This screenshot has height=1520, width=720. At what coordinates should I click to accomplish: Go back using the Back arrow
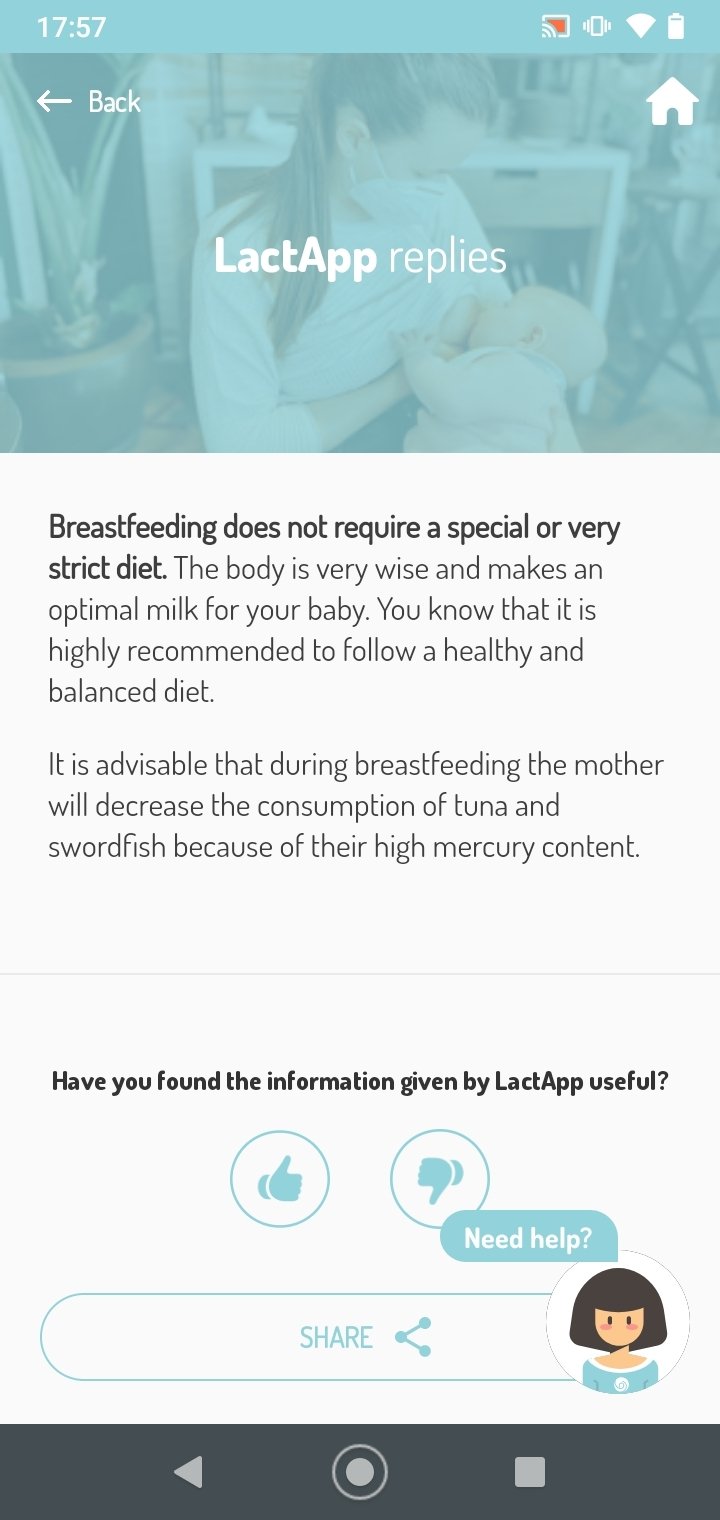click(x=88, y=101)
